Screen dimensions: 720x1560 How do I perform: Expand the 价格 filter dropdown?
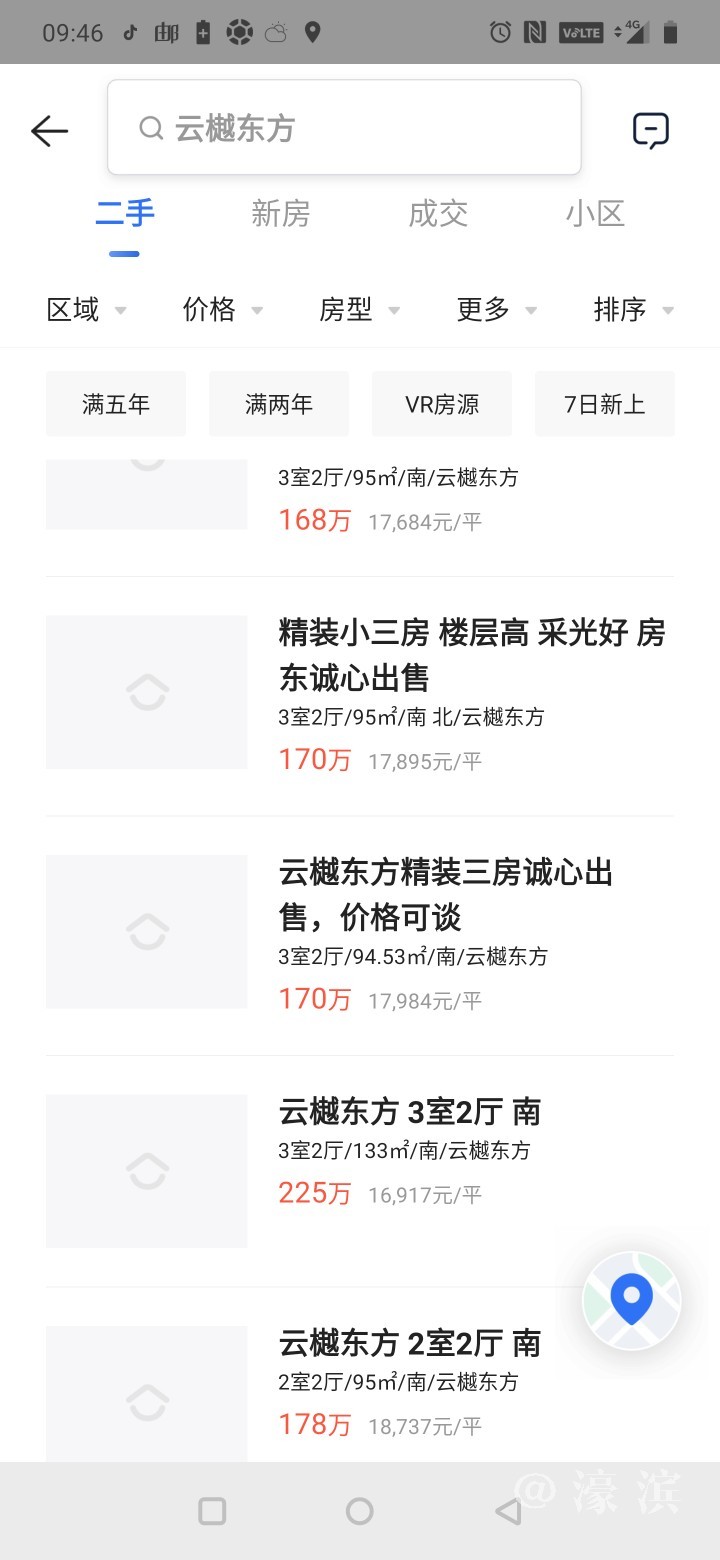(223, 310)
